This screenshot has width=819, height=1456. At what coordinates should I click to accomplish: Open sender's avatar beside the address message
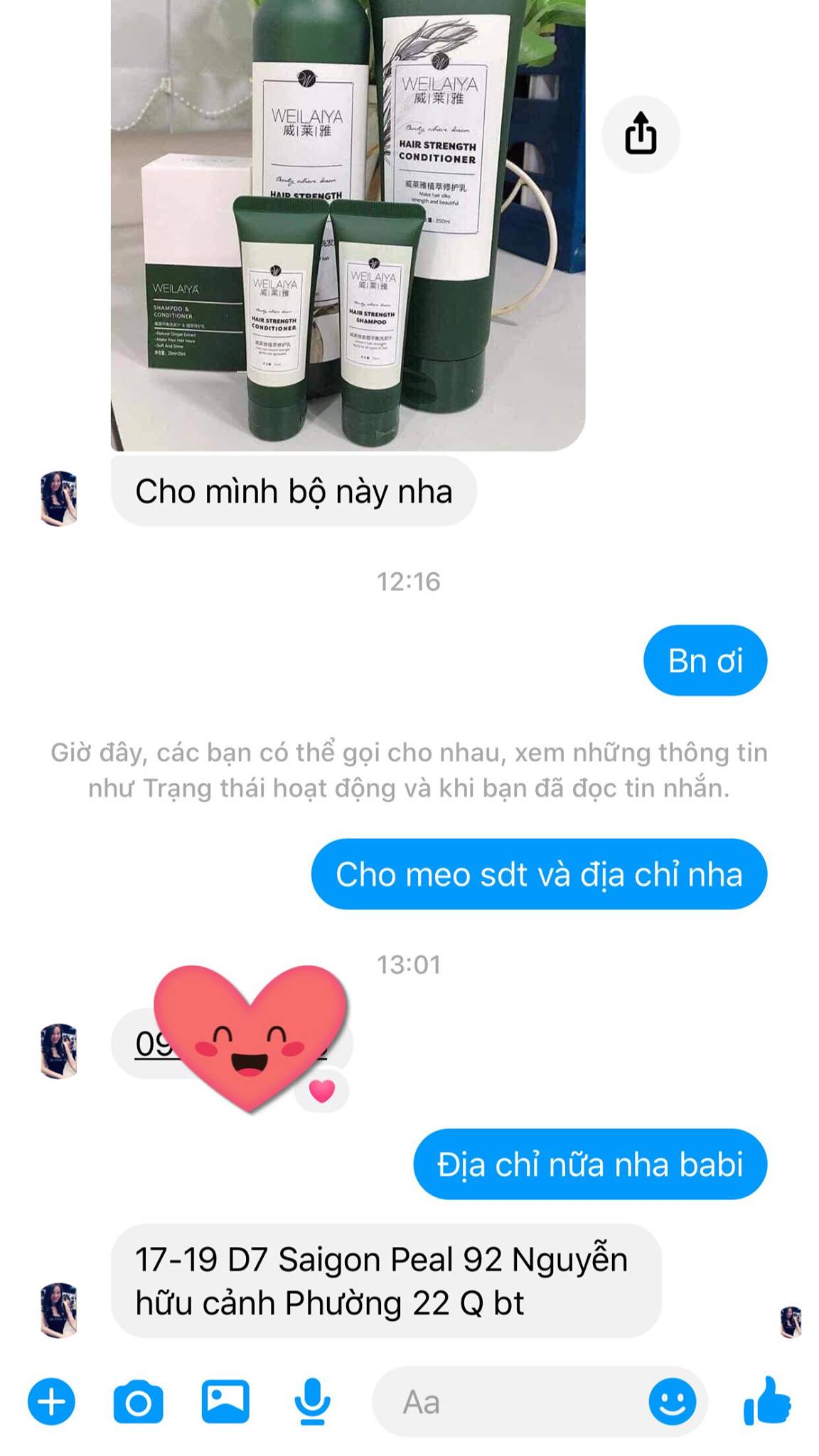click(59, 1310)
